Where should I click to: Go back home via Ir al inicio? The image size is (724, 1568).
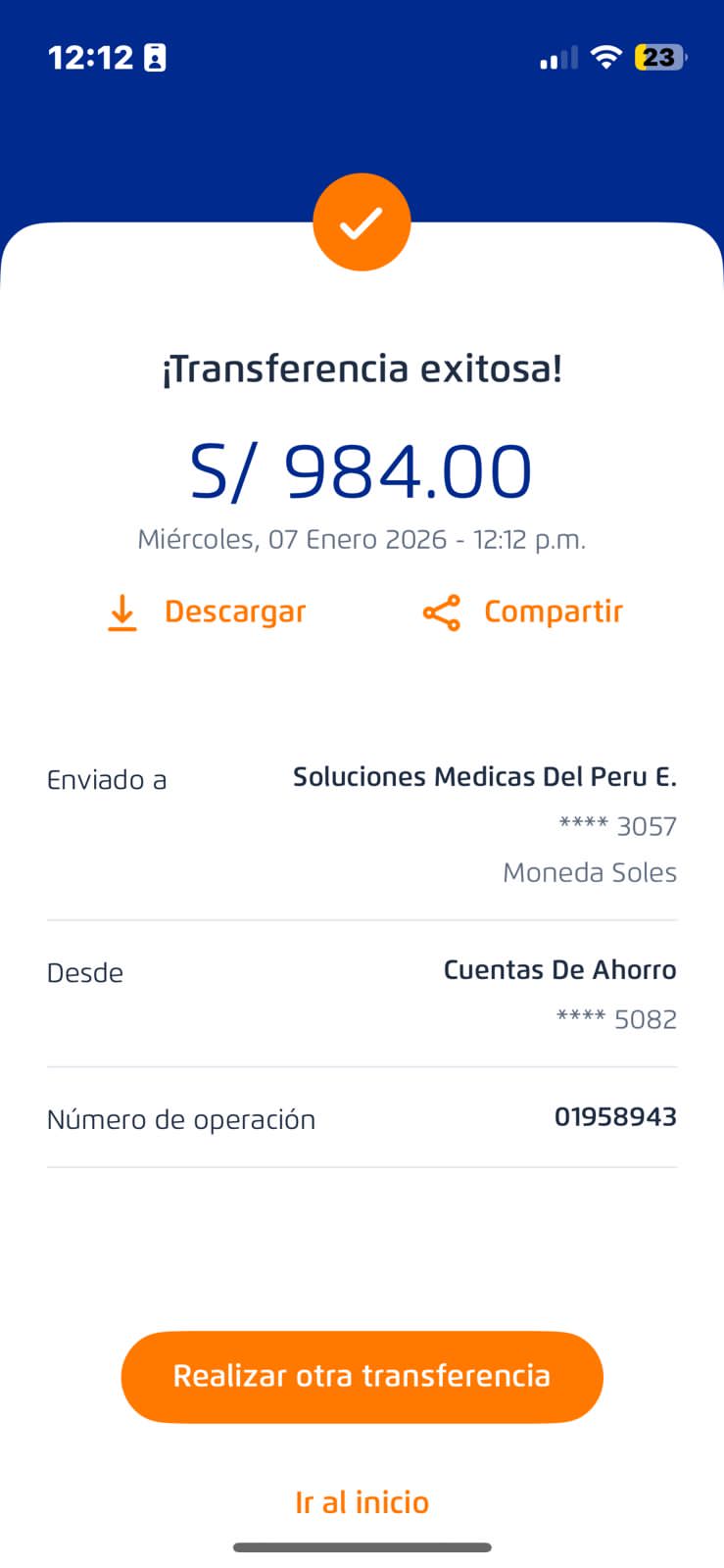coord(362,1502)
